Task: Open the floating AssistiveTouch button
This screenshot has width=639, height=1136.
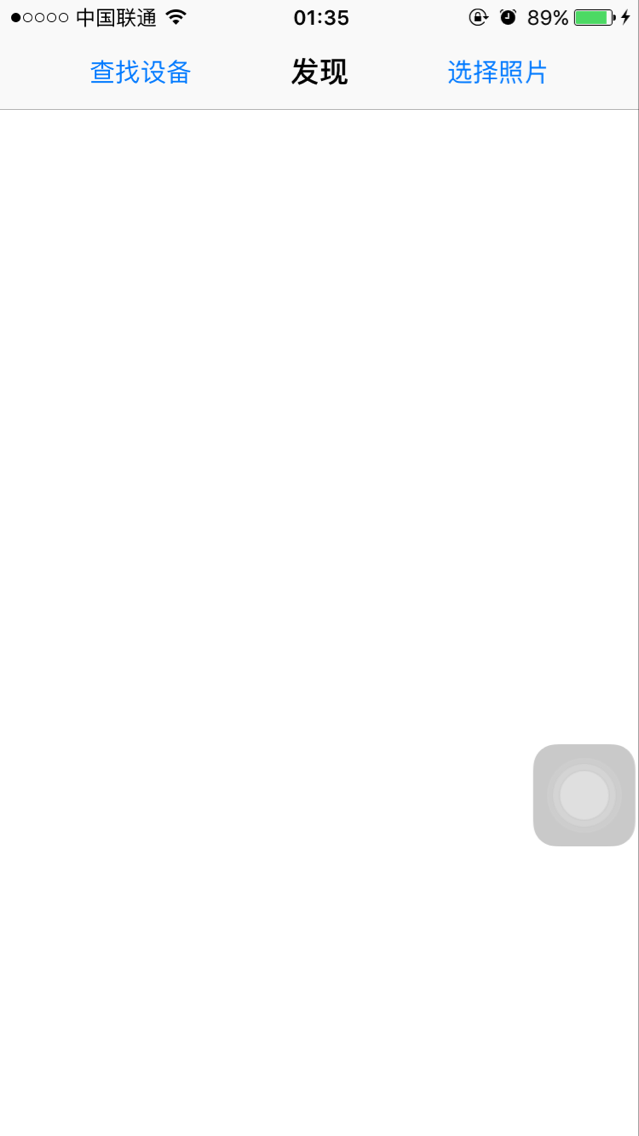Action: [x=584, y=795]
